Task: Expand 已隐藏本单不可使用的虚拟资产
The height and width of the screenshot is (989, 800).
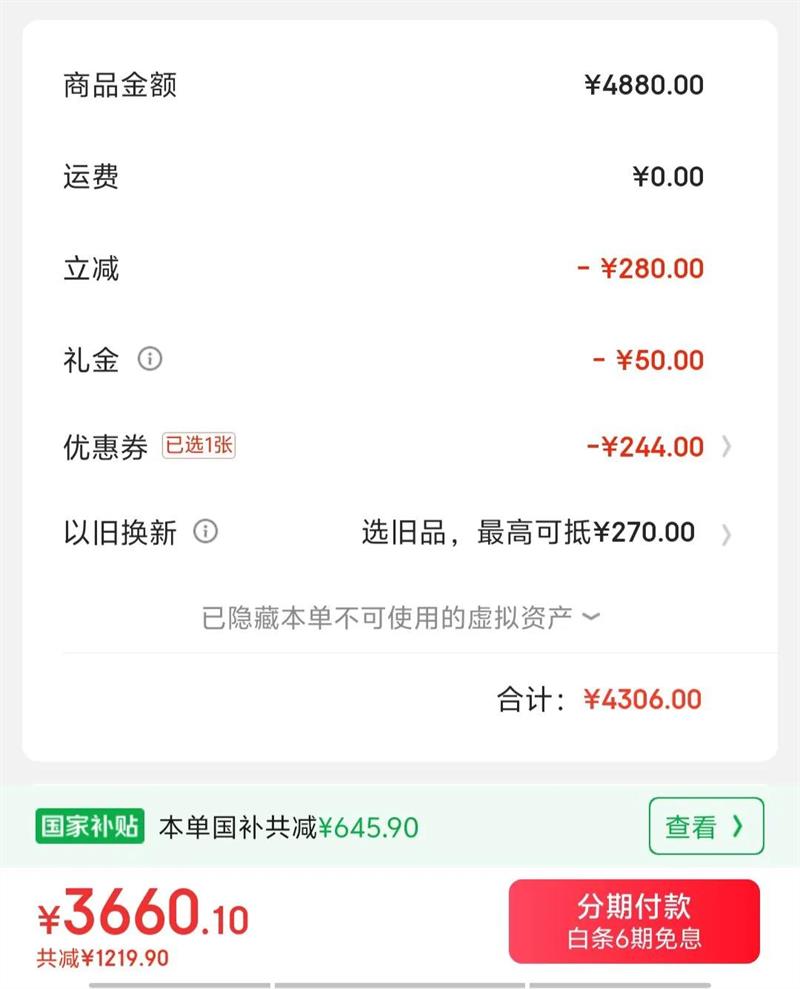Action: tap(400, 618)
